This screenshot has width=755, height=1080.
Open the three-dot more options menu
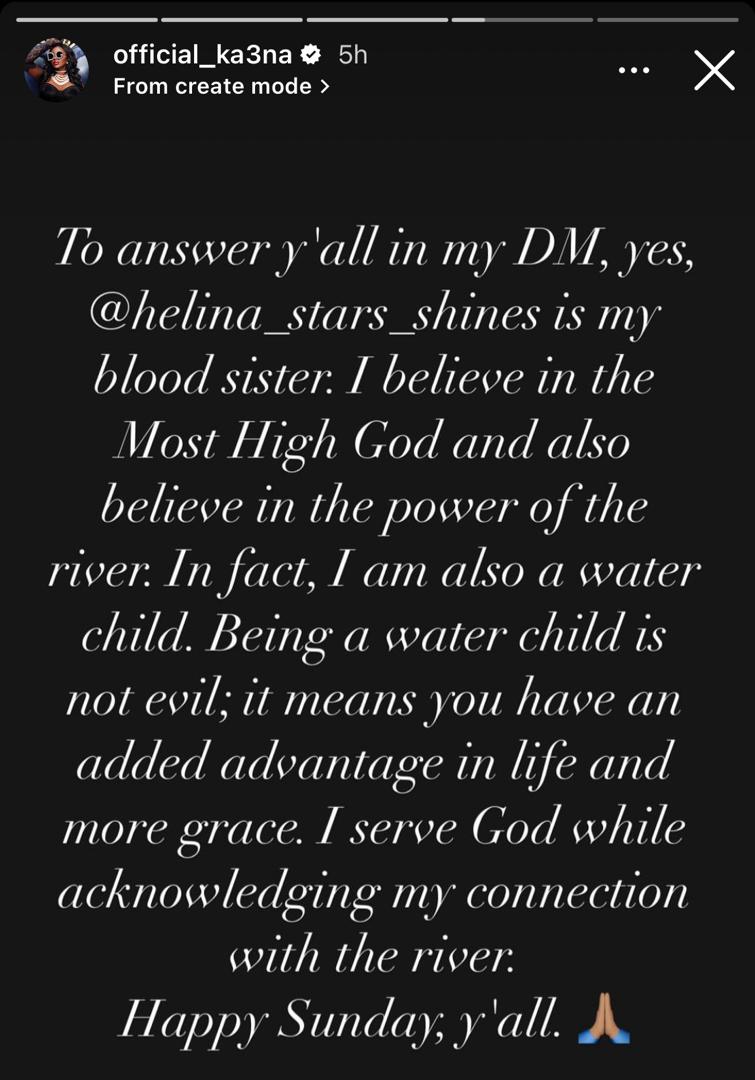(x=633, y=70)
